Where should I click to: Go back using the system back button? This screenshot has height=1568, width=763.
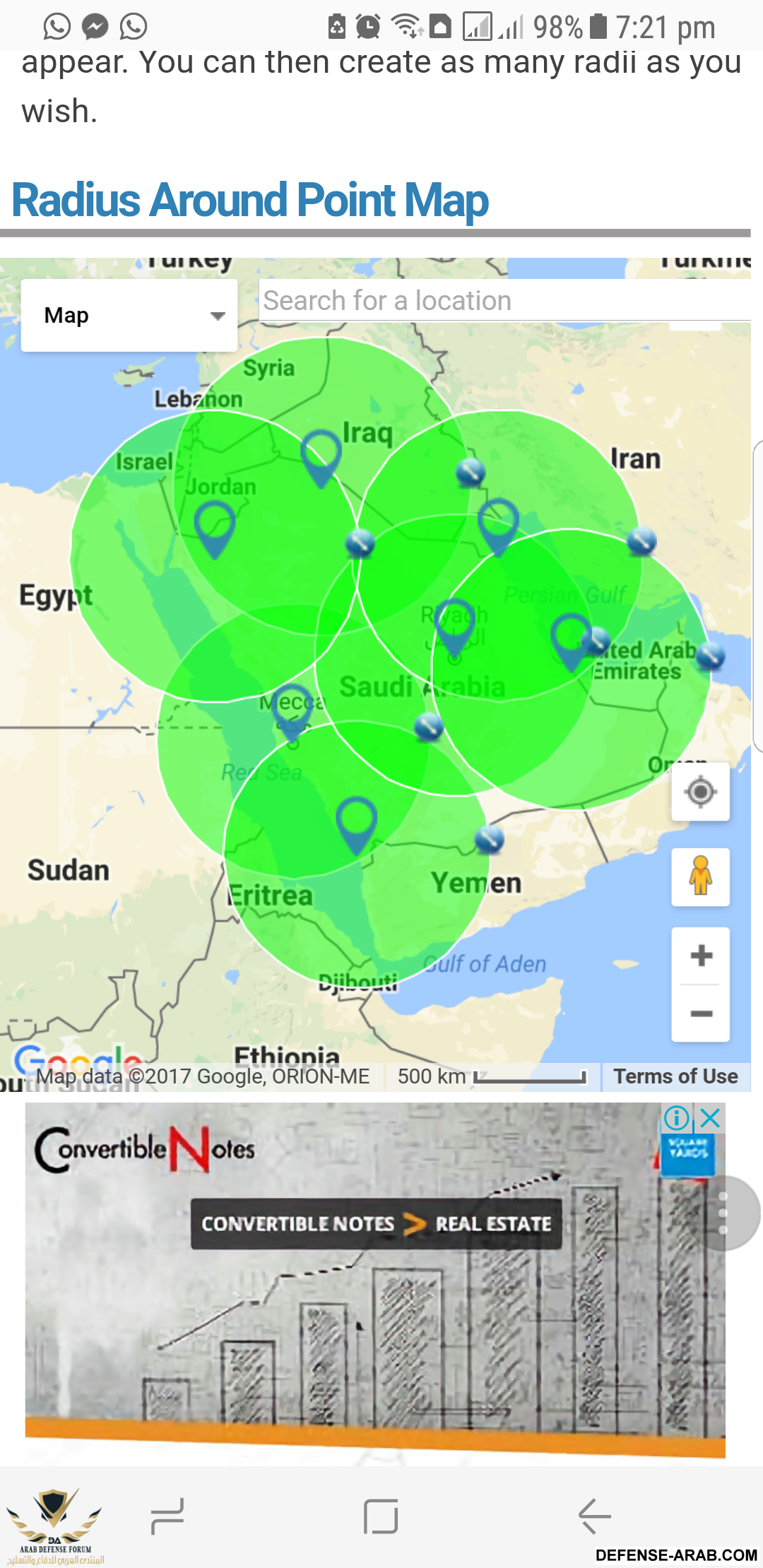[x=594, y=1516]
